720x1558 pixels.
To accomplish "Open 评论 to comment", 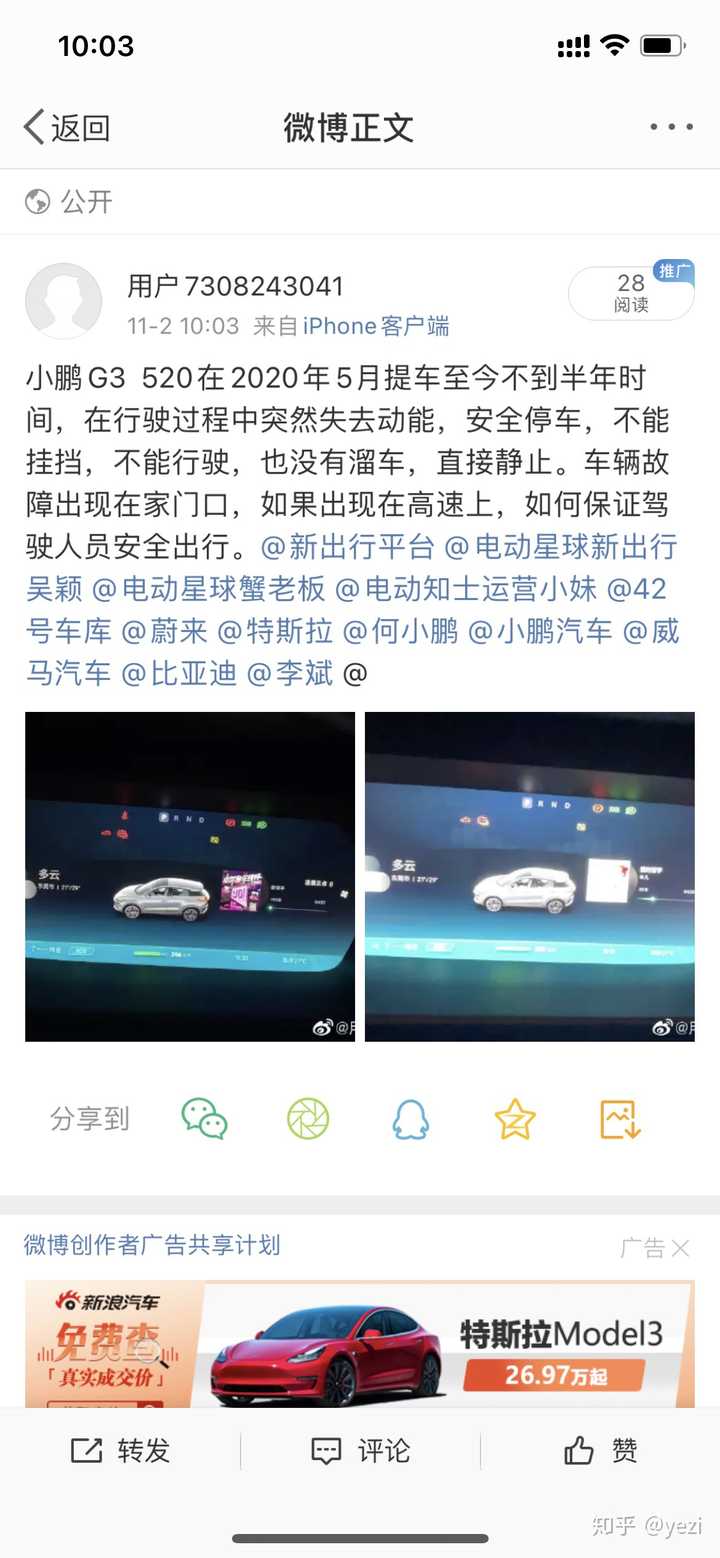I will 360,1451.
